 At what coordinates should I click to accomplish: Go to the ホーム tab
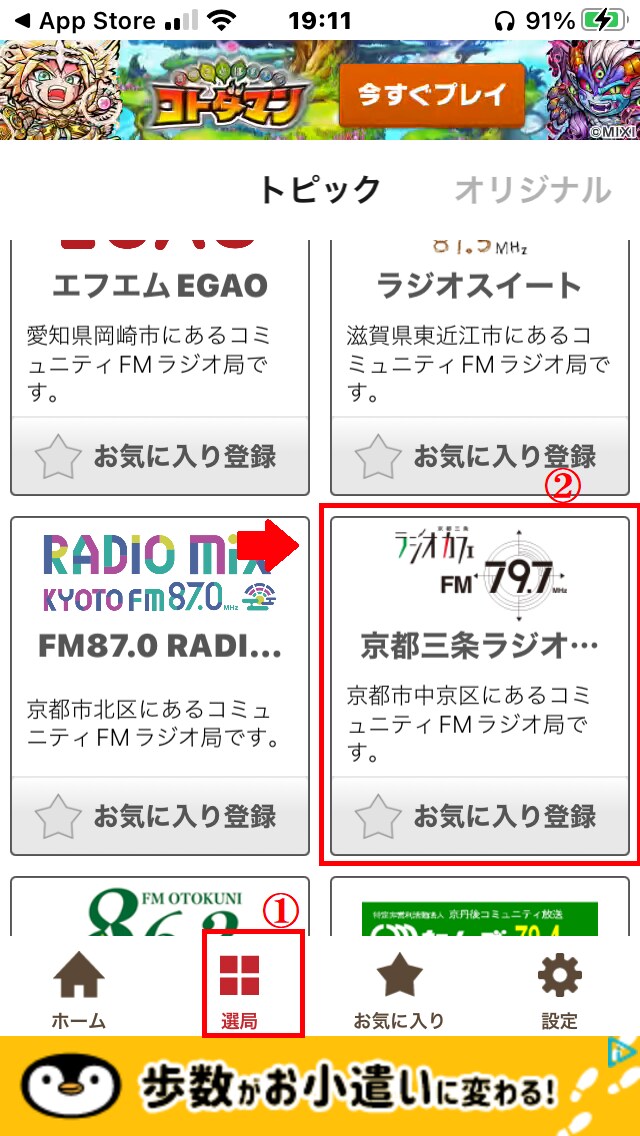click(x=78, y=990)
